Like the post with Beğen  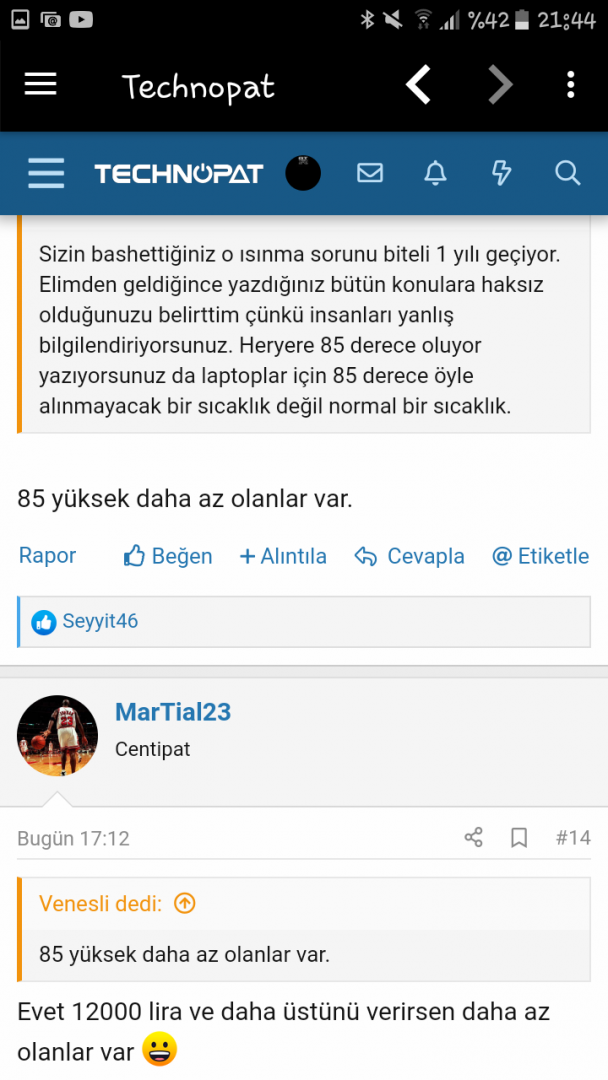168,556
